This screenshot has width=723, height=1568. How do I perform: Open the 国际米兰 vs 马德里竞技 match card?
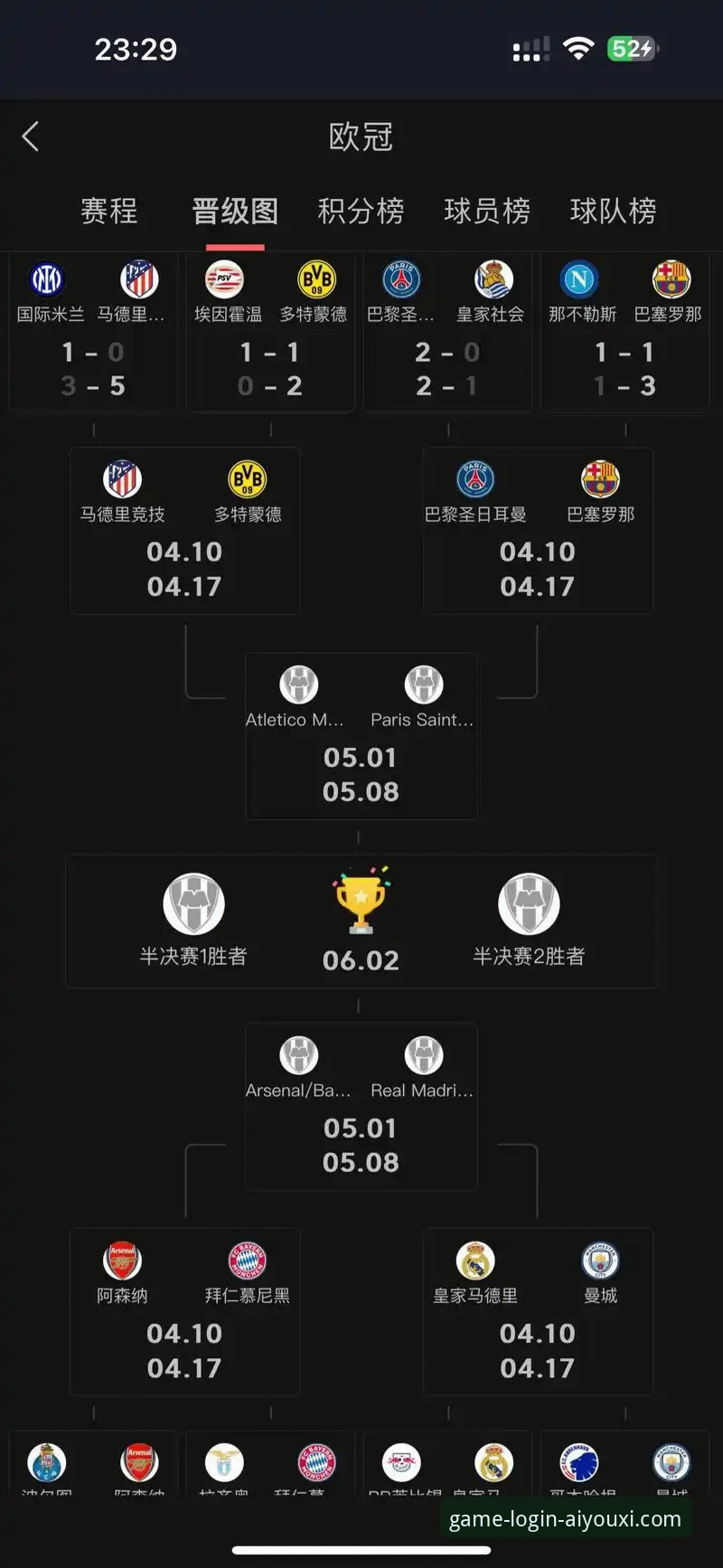(x=92, y=333)
